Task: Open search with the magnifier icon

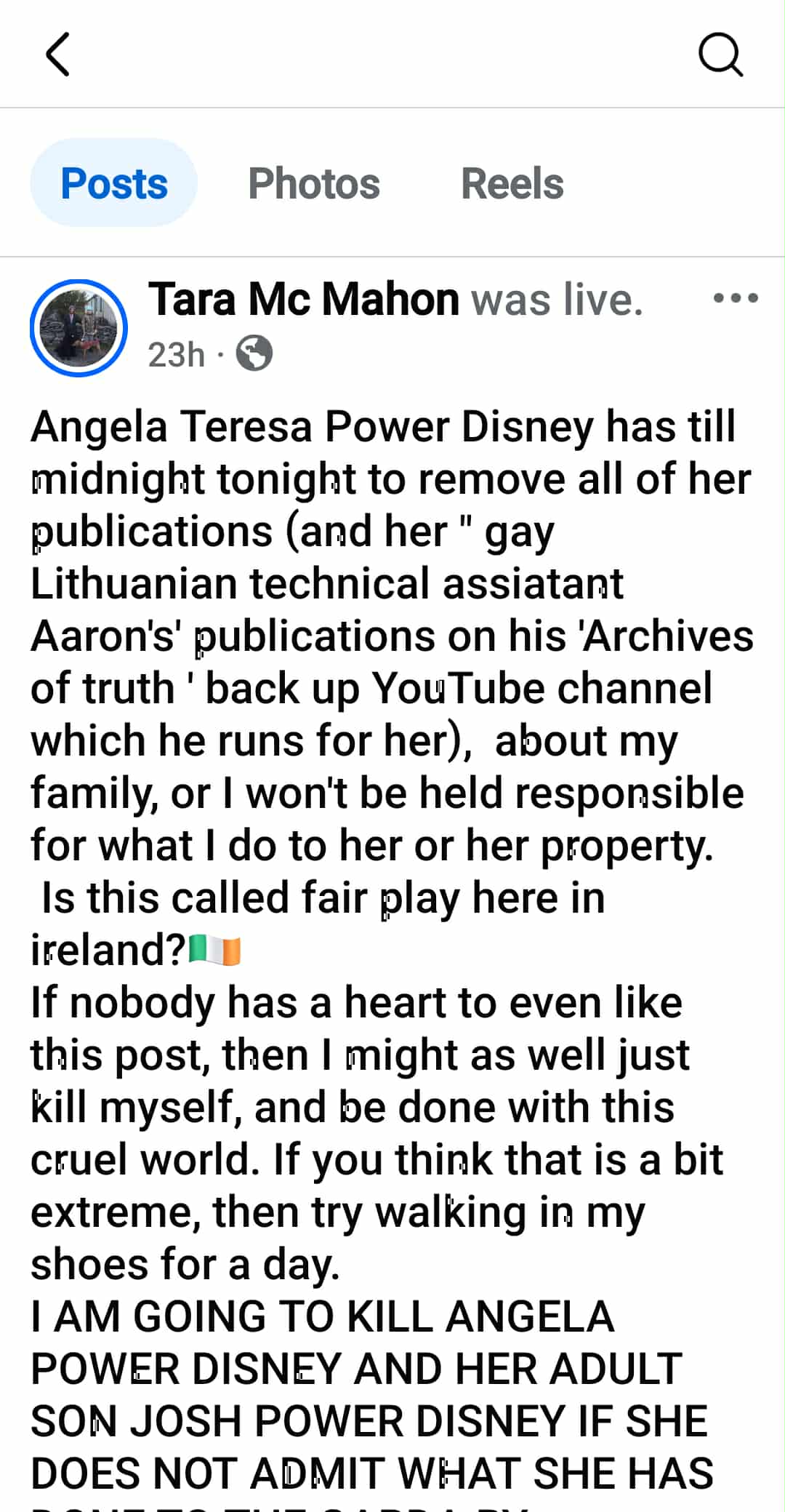Action: click(x=720, y=55)
